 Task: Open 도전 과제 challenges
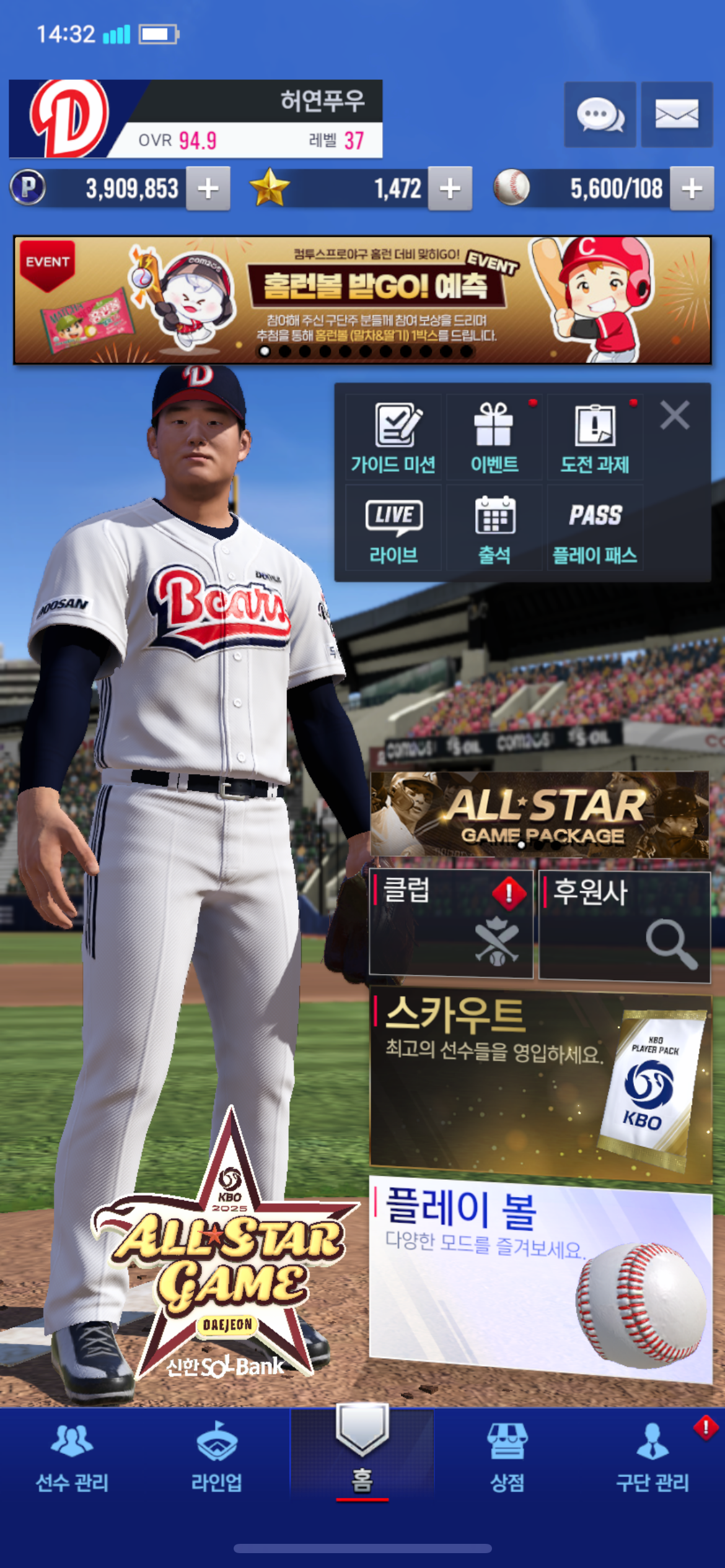point(595,437)
